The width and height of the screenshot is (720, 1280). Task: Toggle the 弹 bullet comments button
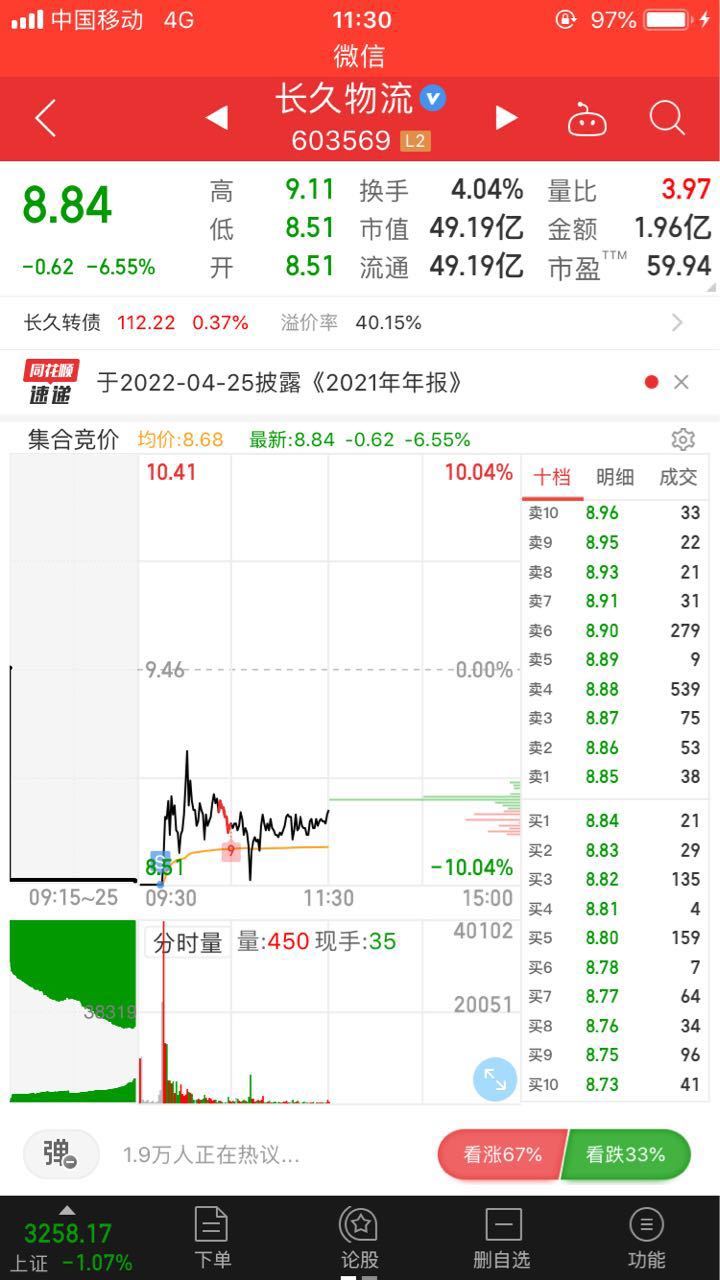point(62,1154)
